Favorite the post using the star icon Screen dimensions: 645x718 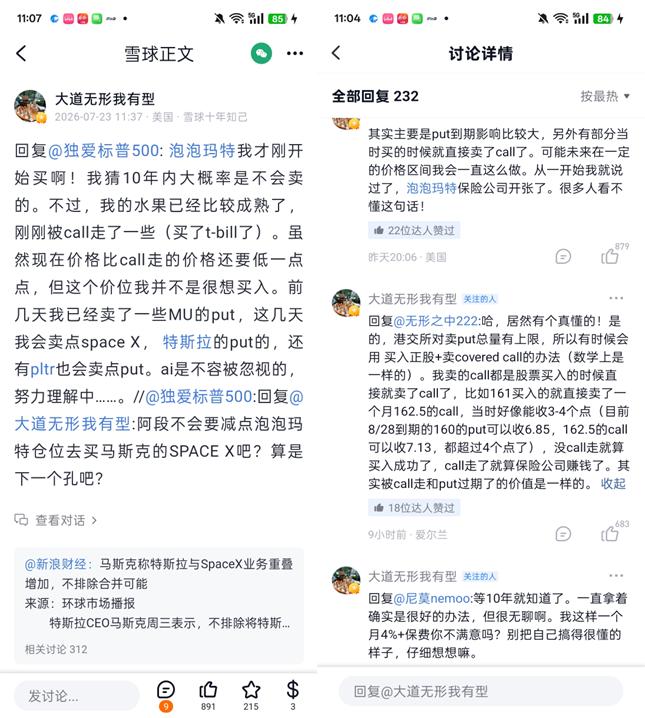pos(251,694)
